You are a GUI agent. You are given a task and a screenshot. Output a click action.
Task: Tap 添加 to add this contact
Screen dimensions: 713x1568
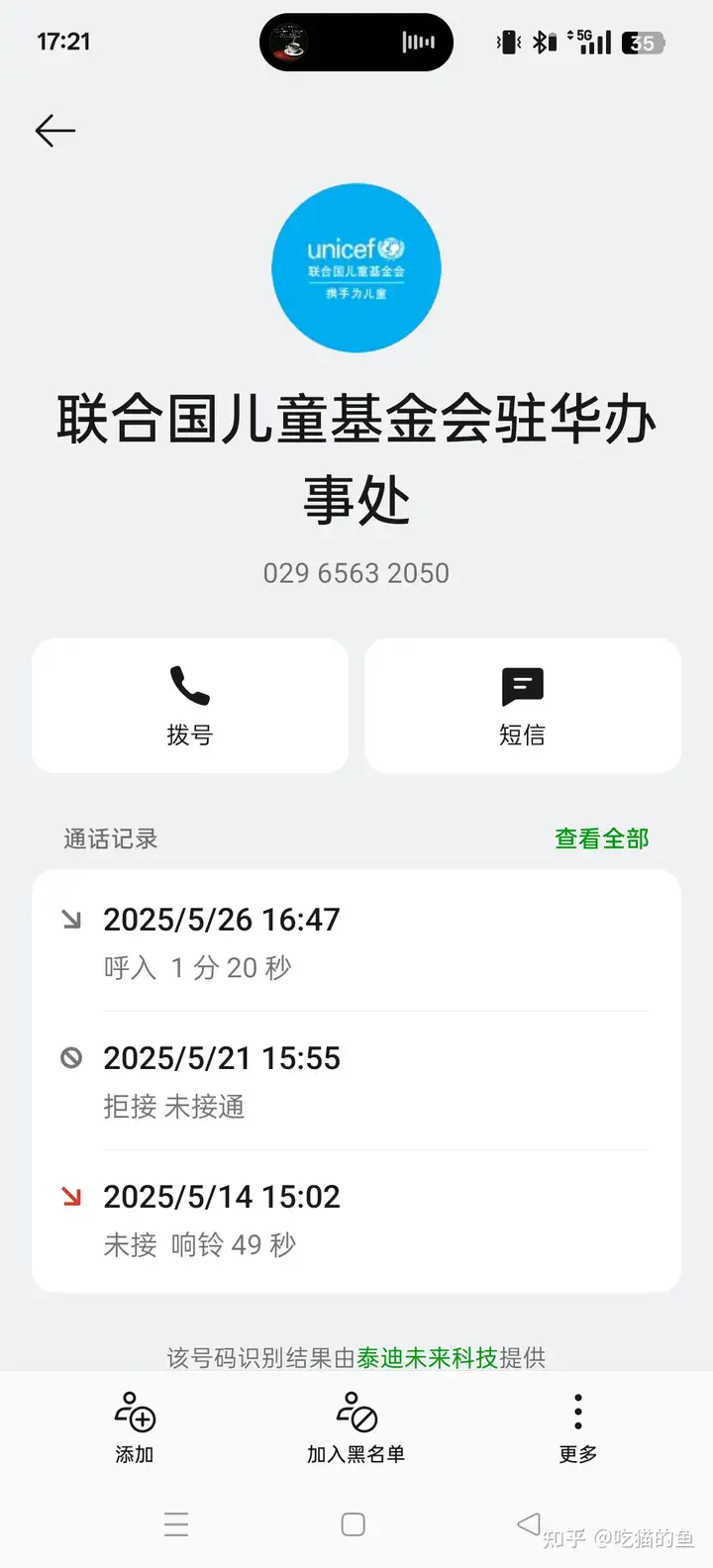coord(135,1427)
